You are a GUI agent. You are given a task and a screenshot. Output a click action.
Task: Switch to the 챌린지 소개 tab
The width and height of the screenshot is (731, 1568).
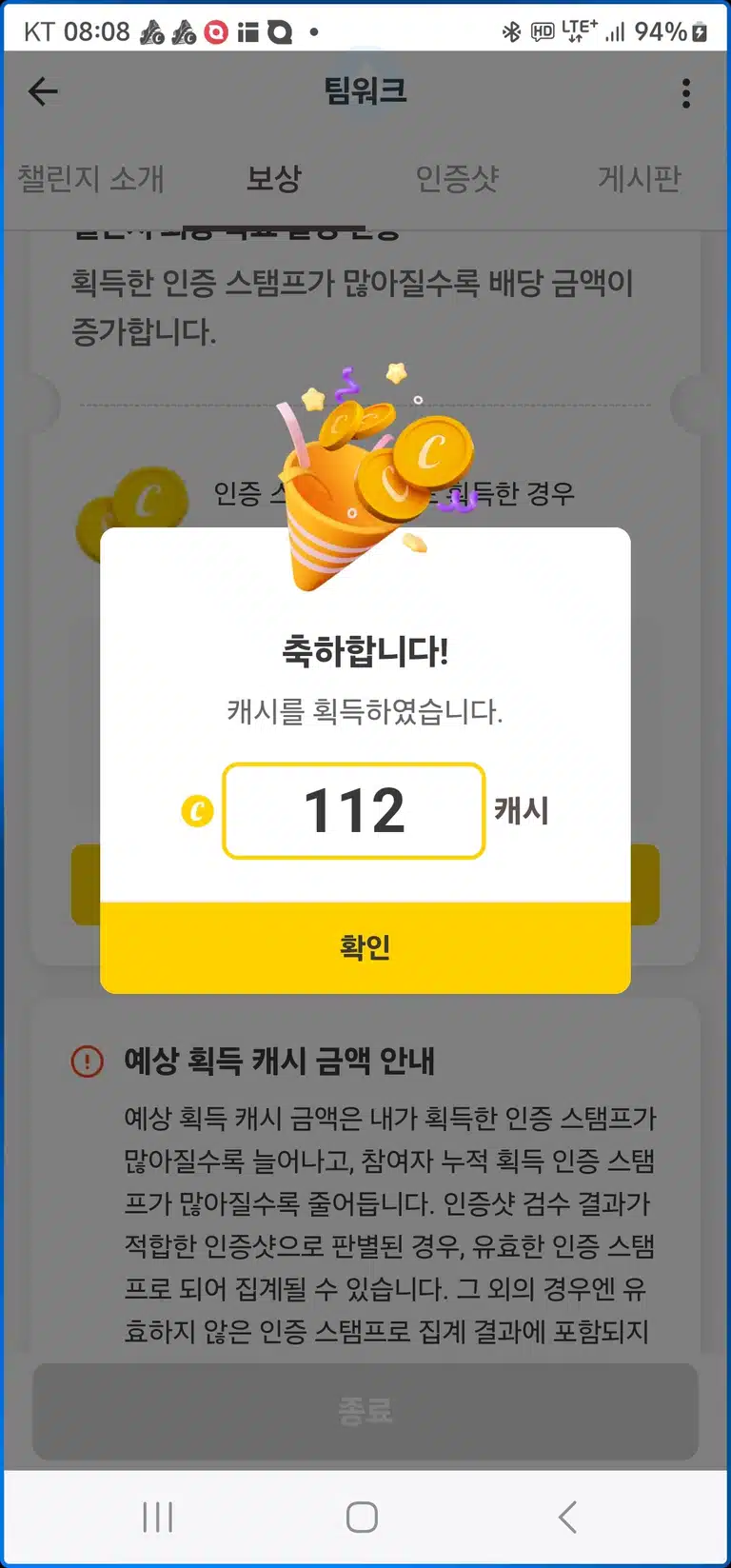click(x=91, y=178)
